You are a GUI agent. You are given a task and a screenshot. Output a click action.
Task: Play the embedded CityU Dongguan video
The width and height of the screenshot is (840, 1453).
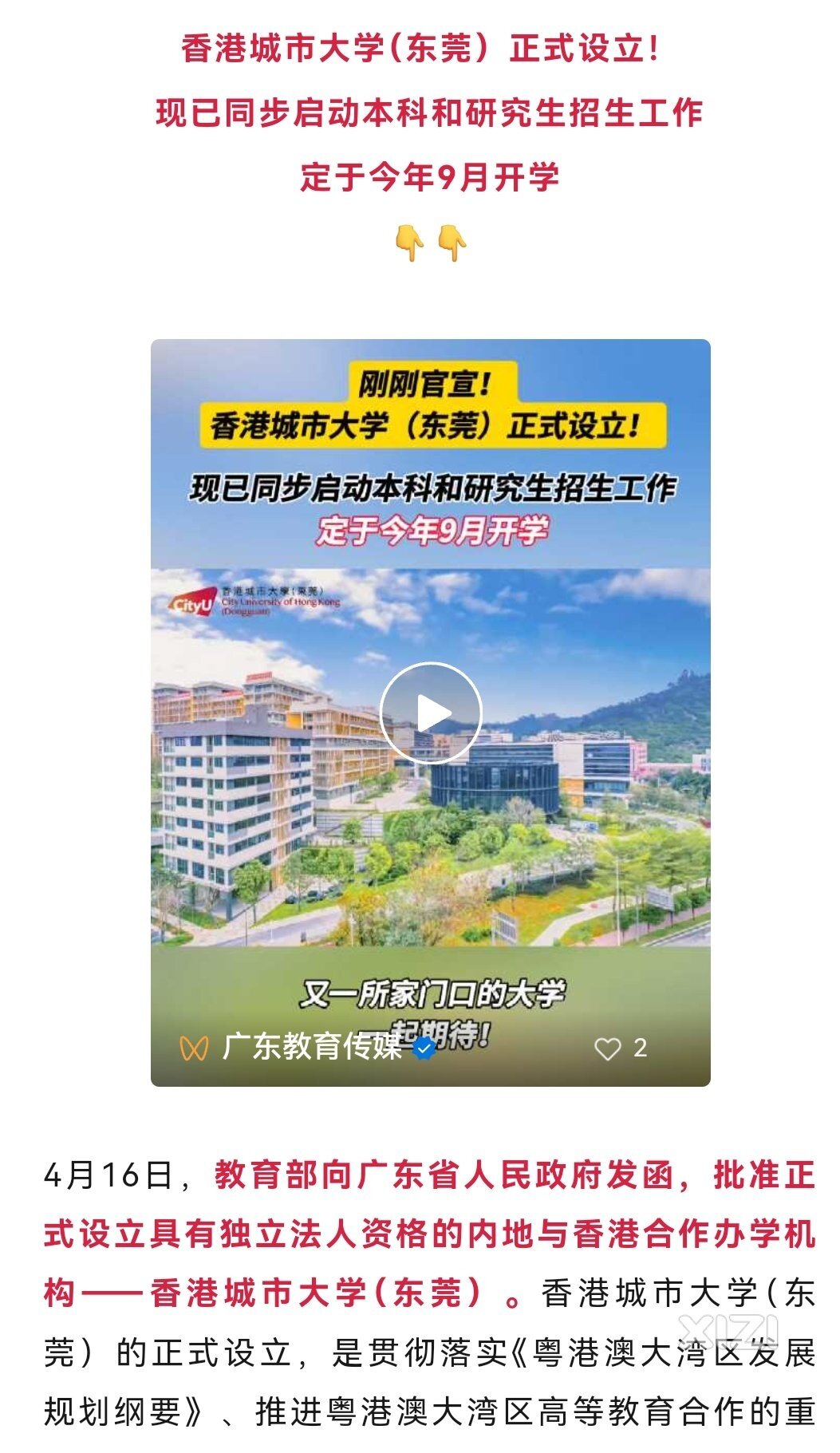point(431,713)
